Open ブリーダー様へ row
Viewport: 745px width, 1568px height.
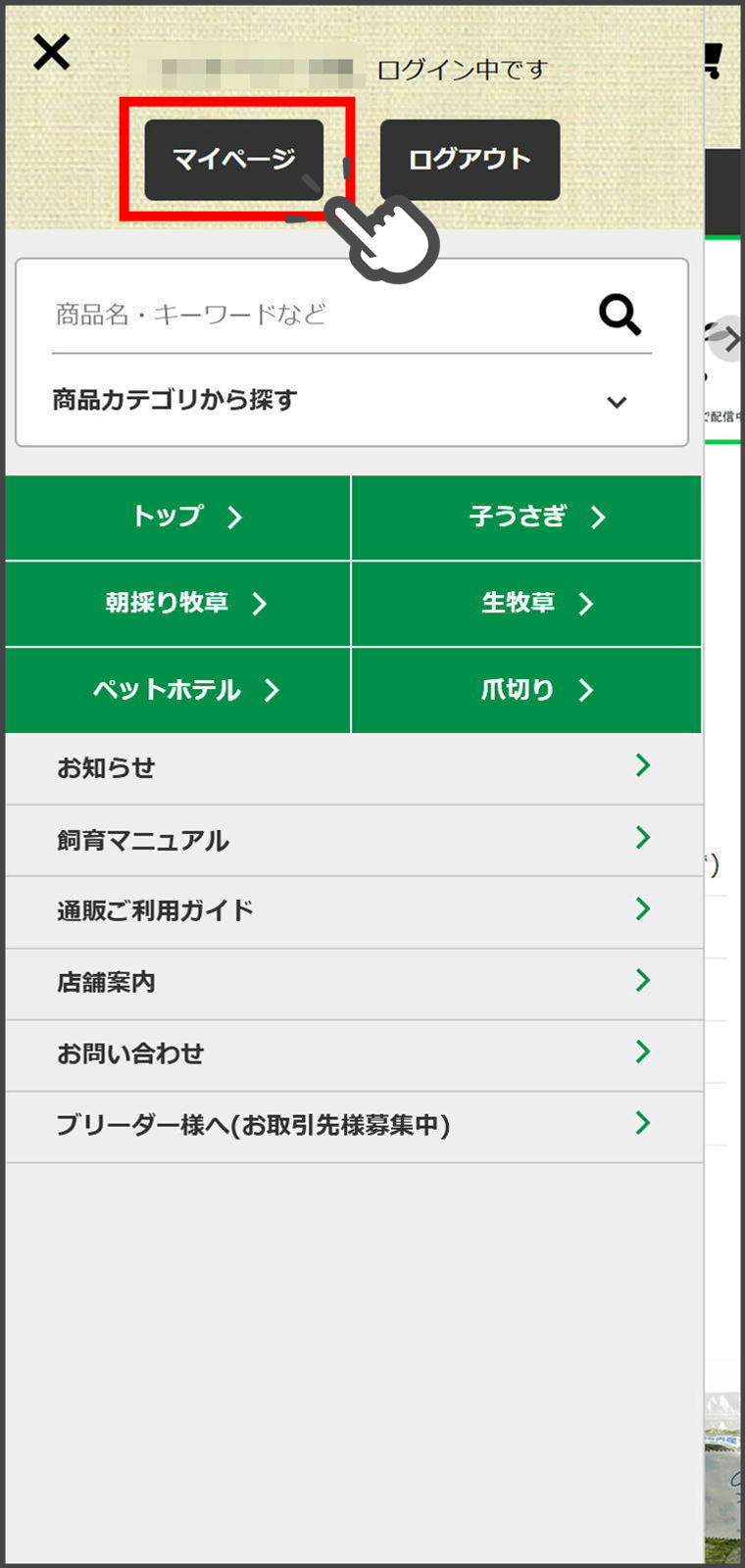(x=353, y=1126)
